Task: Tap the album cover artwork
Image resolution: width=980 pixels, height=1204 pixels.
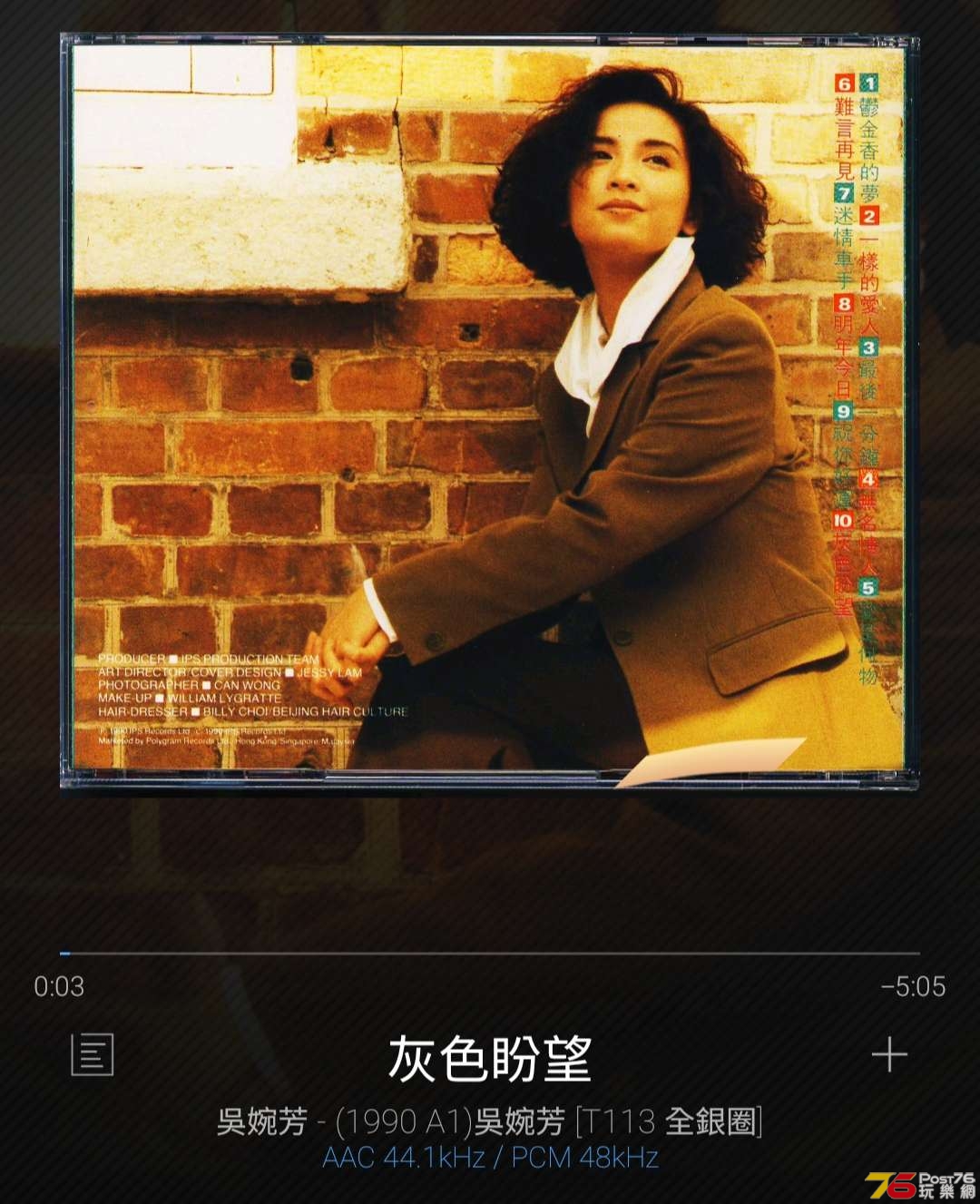Action: [x=488, y=410]
